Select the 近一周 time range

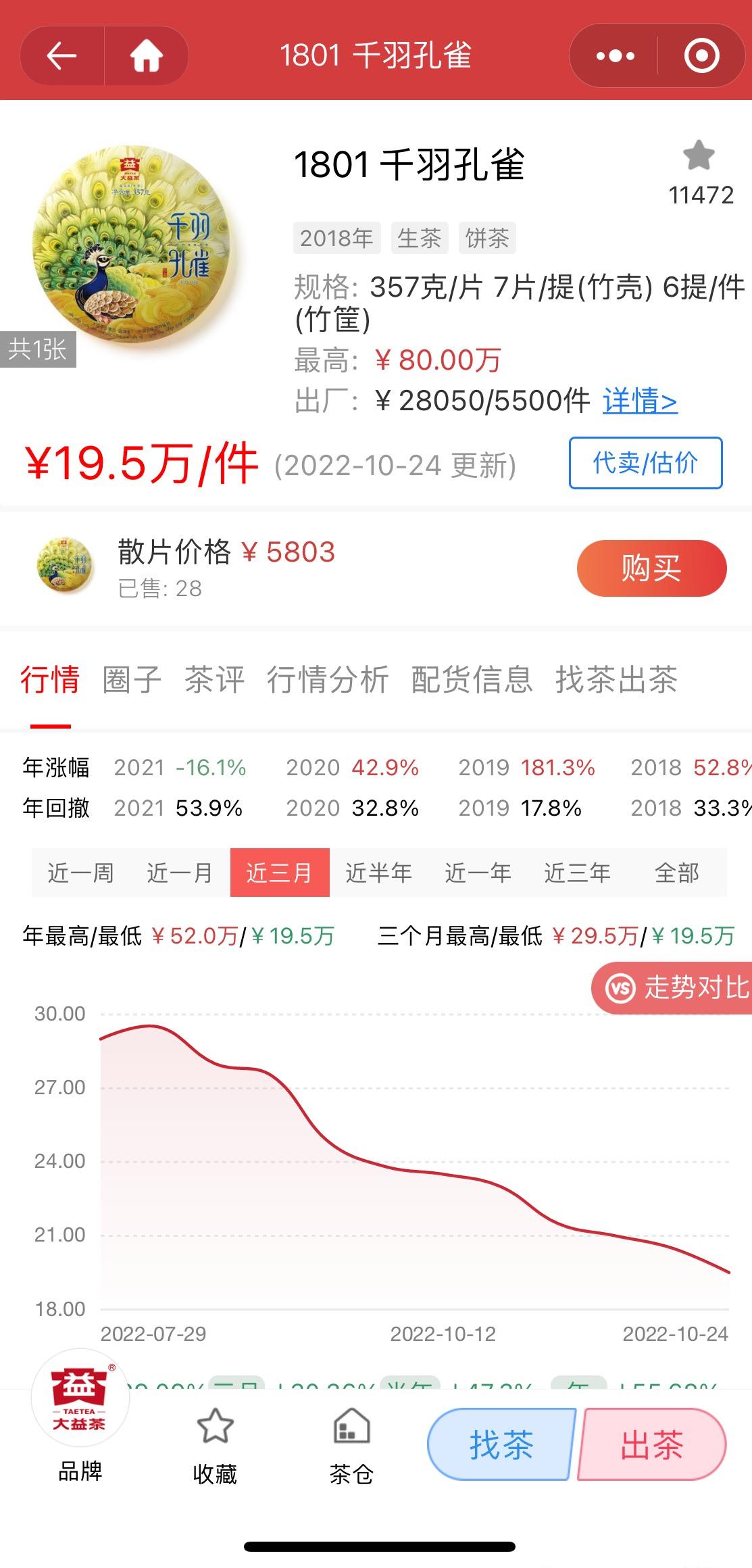80,873
